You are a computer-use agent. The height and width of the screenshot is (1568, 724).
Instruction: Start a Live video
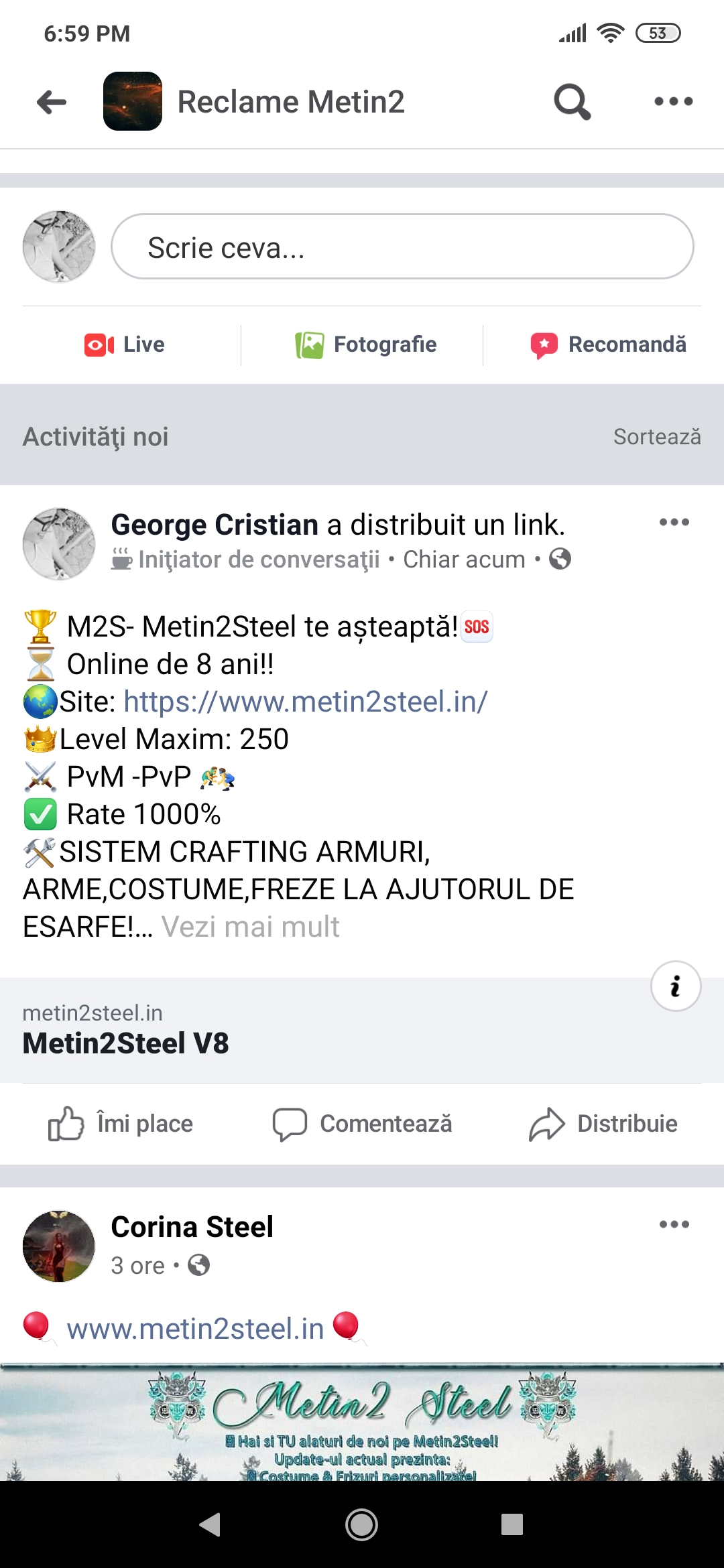tap(125, 344)
